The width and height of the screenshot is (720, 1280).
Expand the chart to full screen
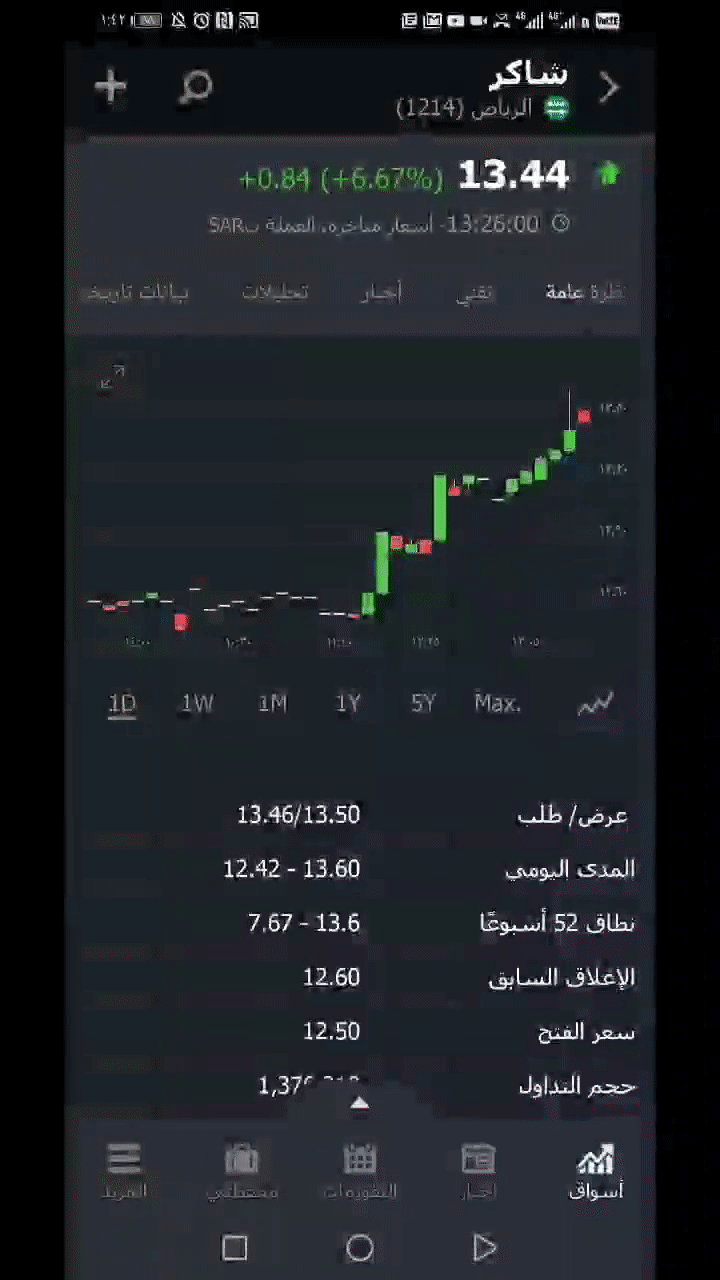coord(113,378)
